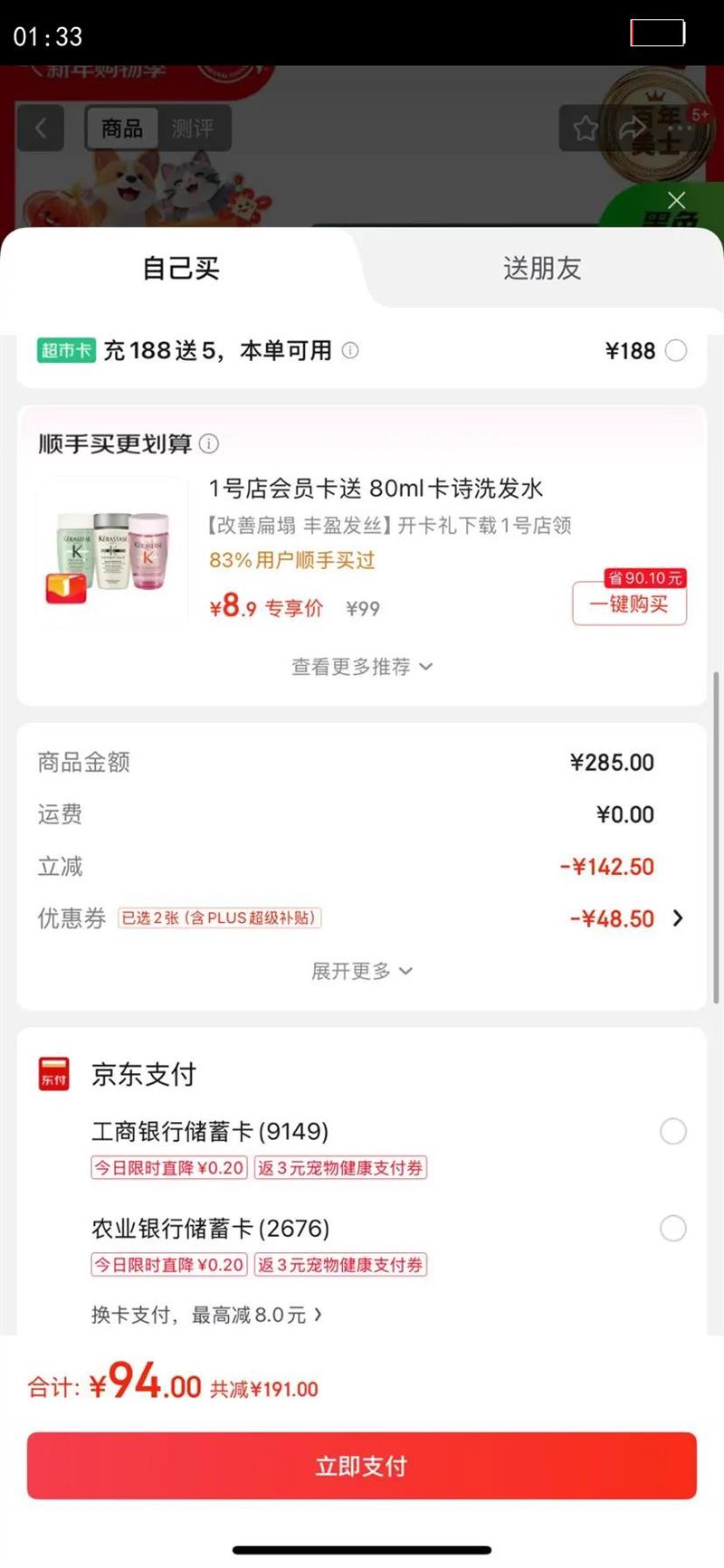
Task: Click the back arrow at top left
Action: click(41, 128)
